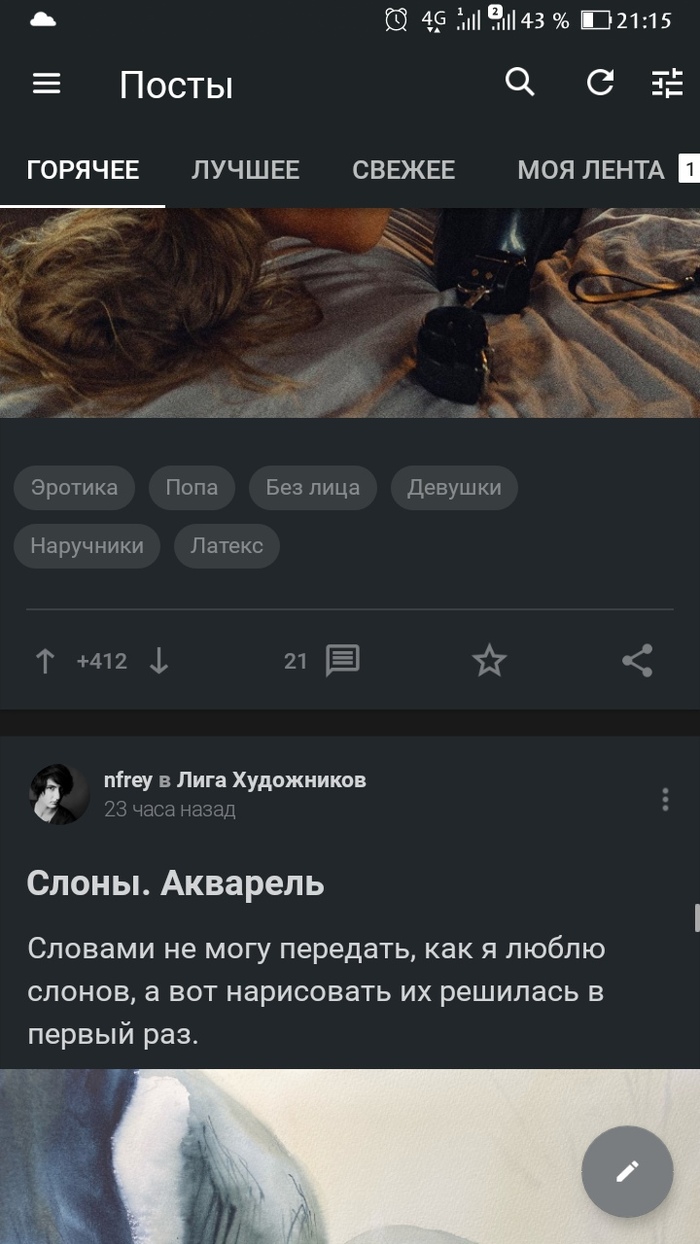Image resolution: width=700 pixels, height=1244 pixels.
Task: Open overflow menu on Слоны. Акварель post
Action: (665, 798)
